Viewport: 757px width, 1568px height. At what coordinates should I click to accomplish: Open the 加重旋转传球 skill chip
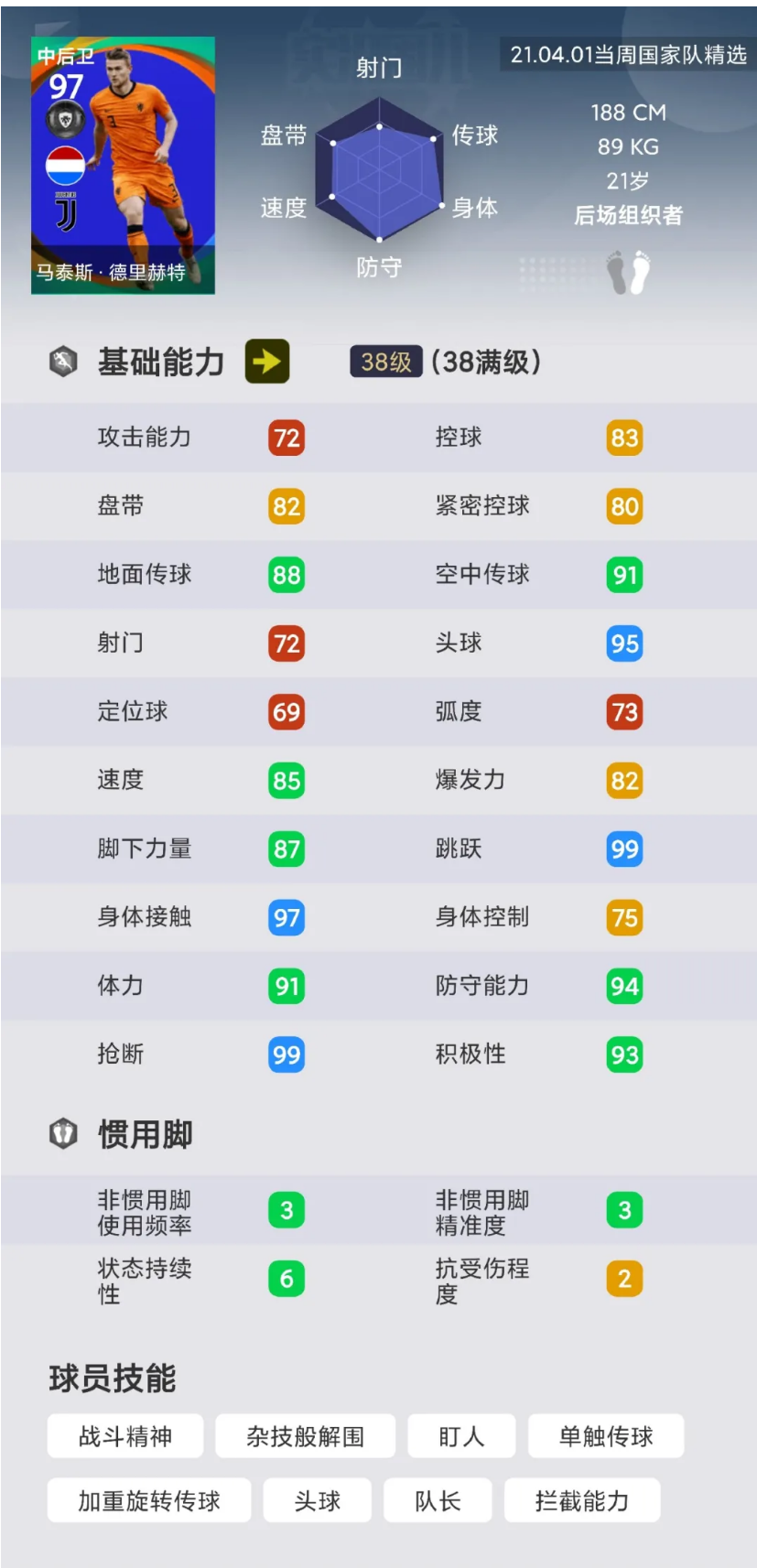[x=149, y=1501]
